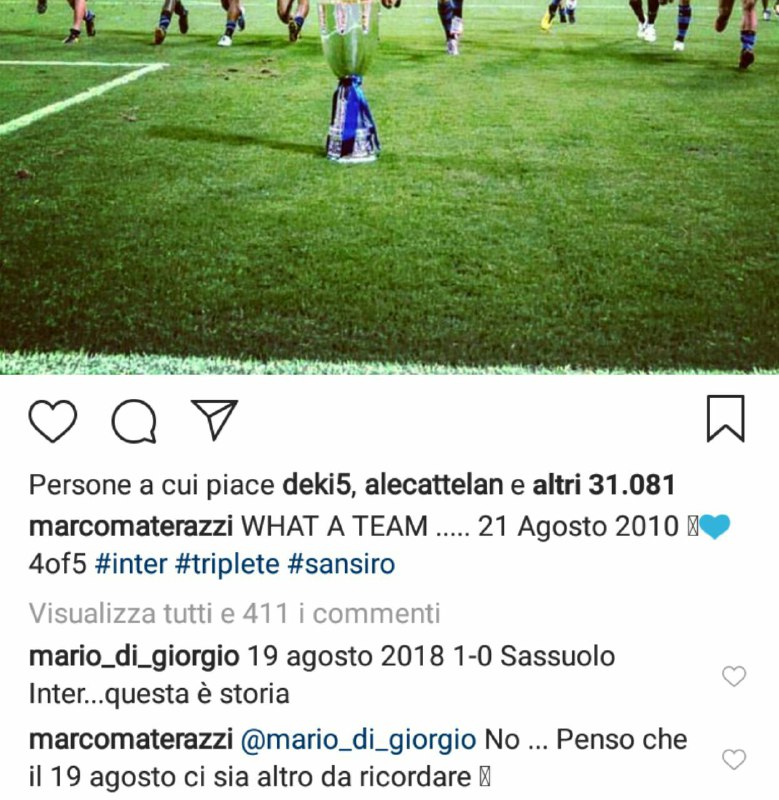Viewport: 779px width, 800px height.
Task: Open the @mario_di_giorgio mention in the reply
Action: [x=359, y=740]
